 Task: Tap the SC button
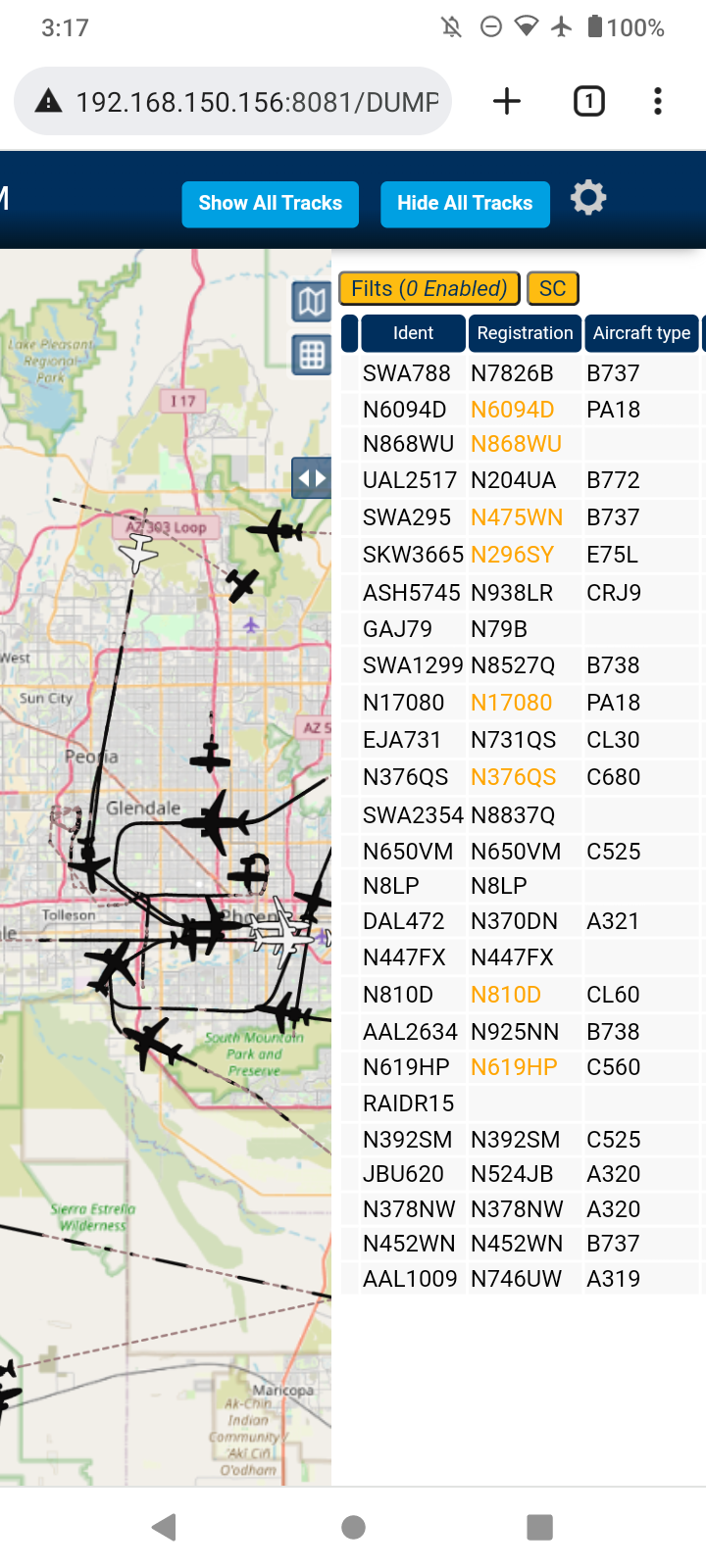pos(553,288)
